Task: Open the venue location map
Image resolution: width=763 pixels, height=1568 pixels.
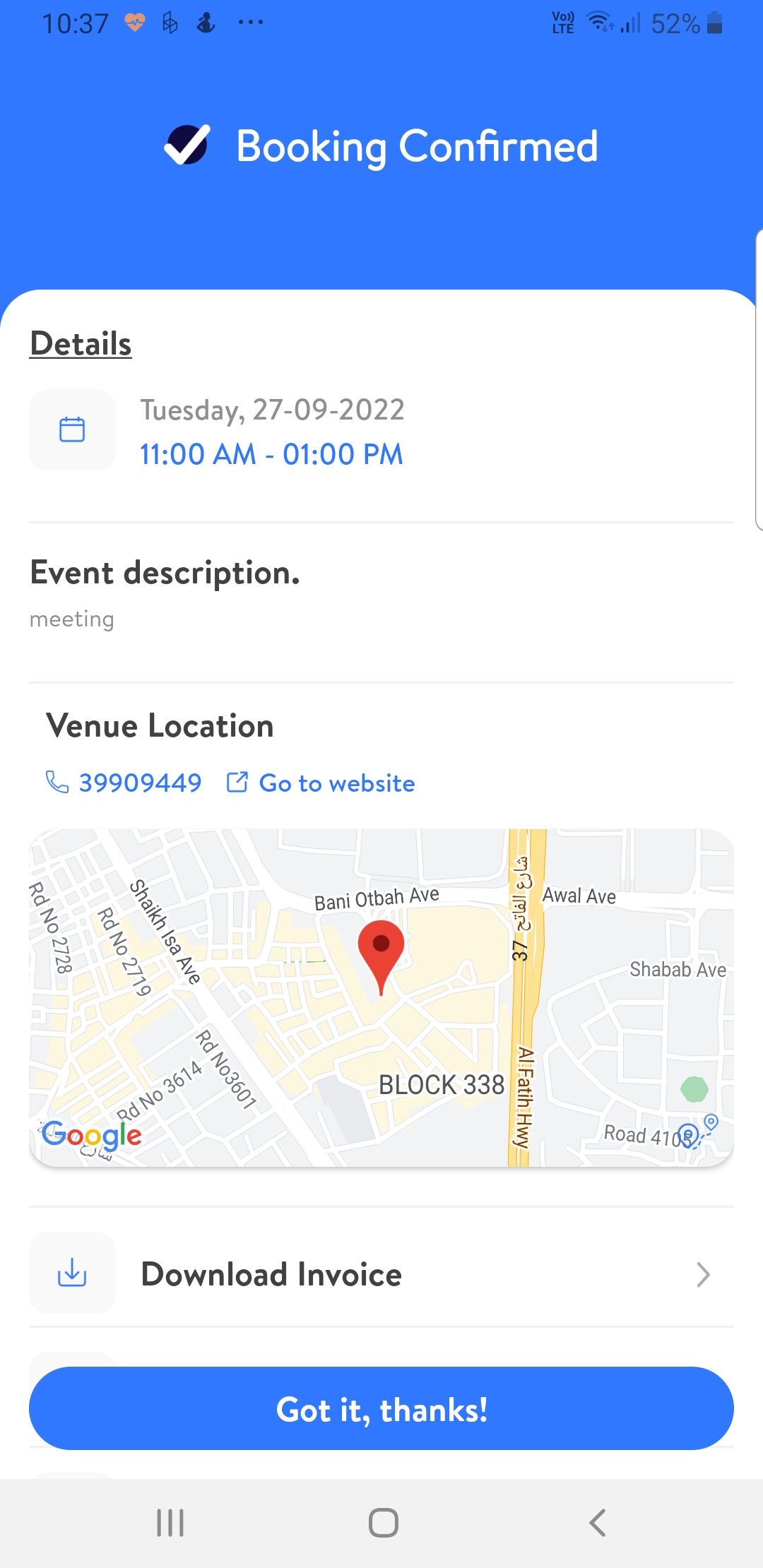Action: (x=381, y=997)
